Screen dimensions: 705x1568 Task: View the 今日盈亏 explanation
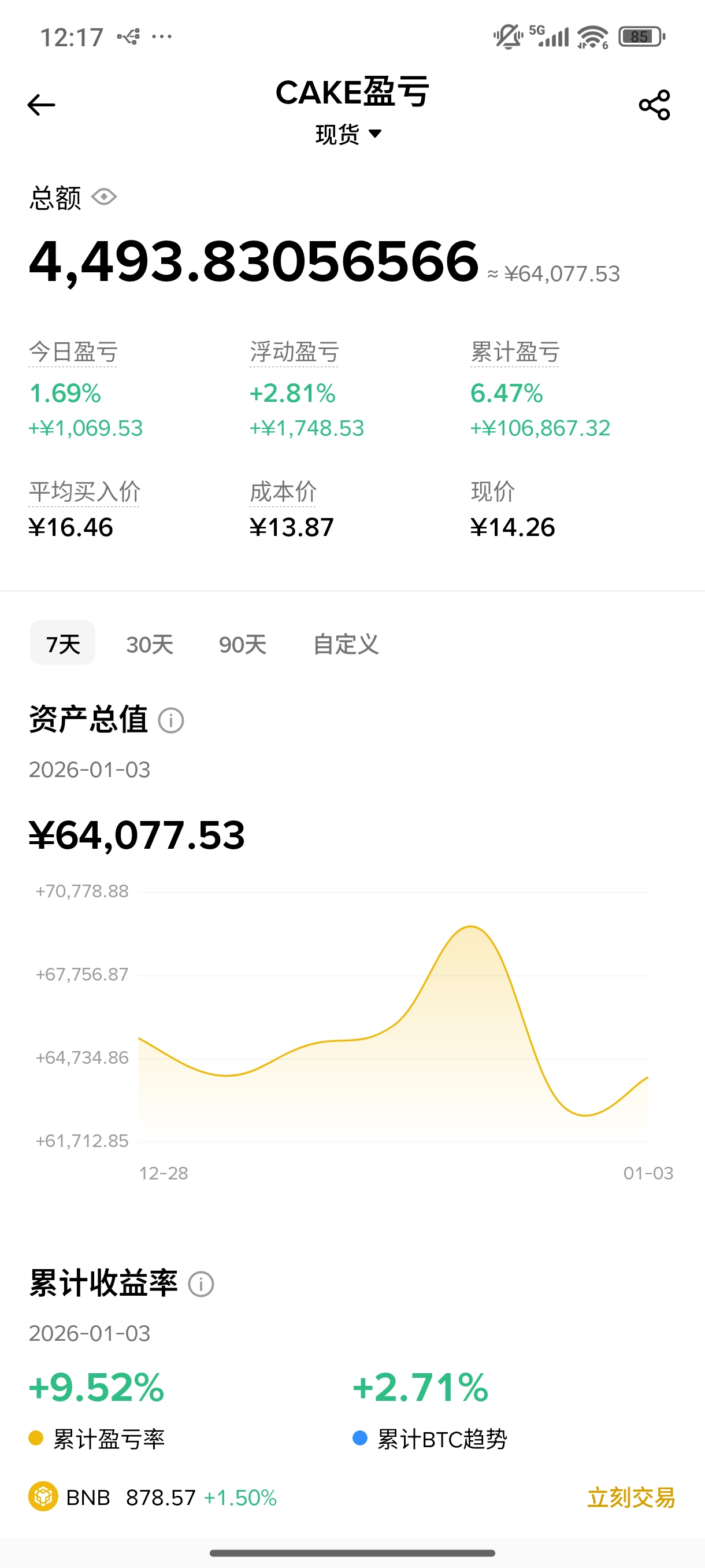click(x=73, y=353)
